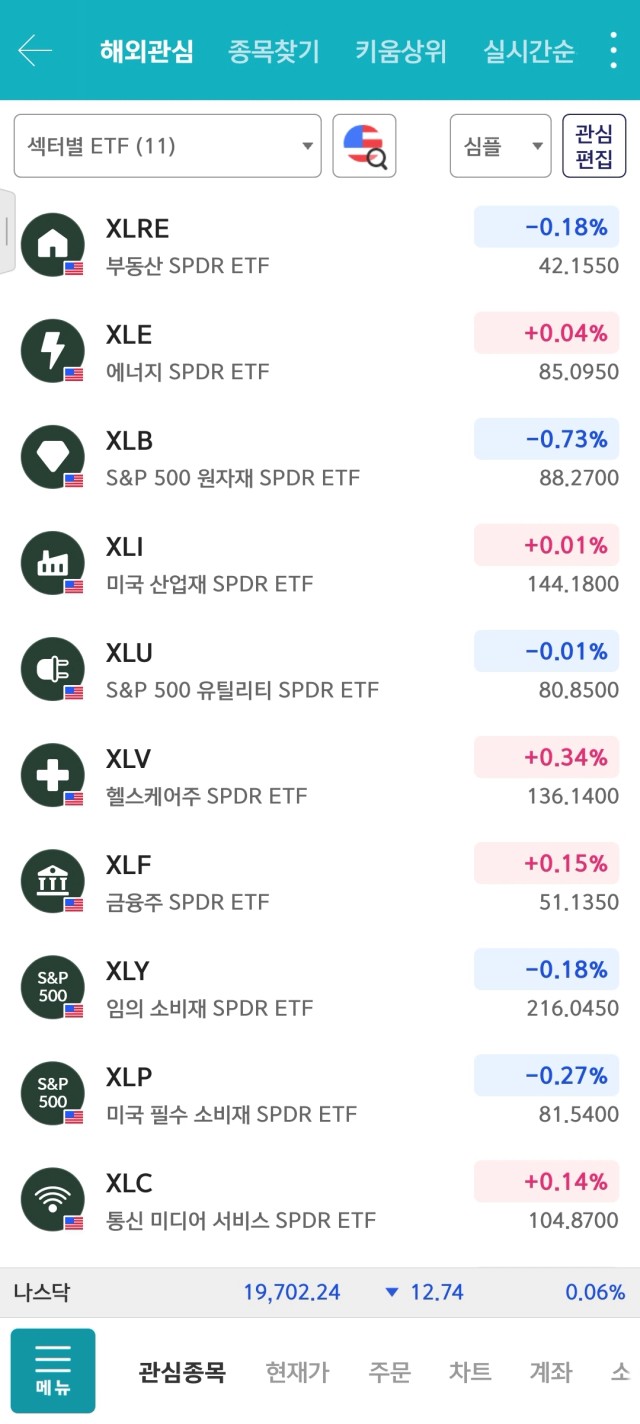
Task: Expand the 섹터별 ETF group dropdown
Action: point(168,146)
